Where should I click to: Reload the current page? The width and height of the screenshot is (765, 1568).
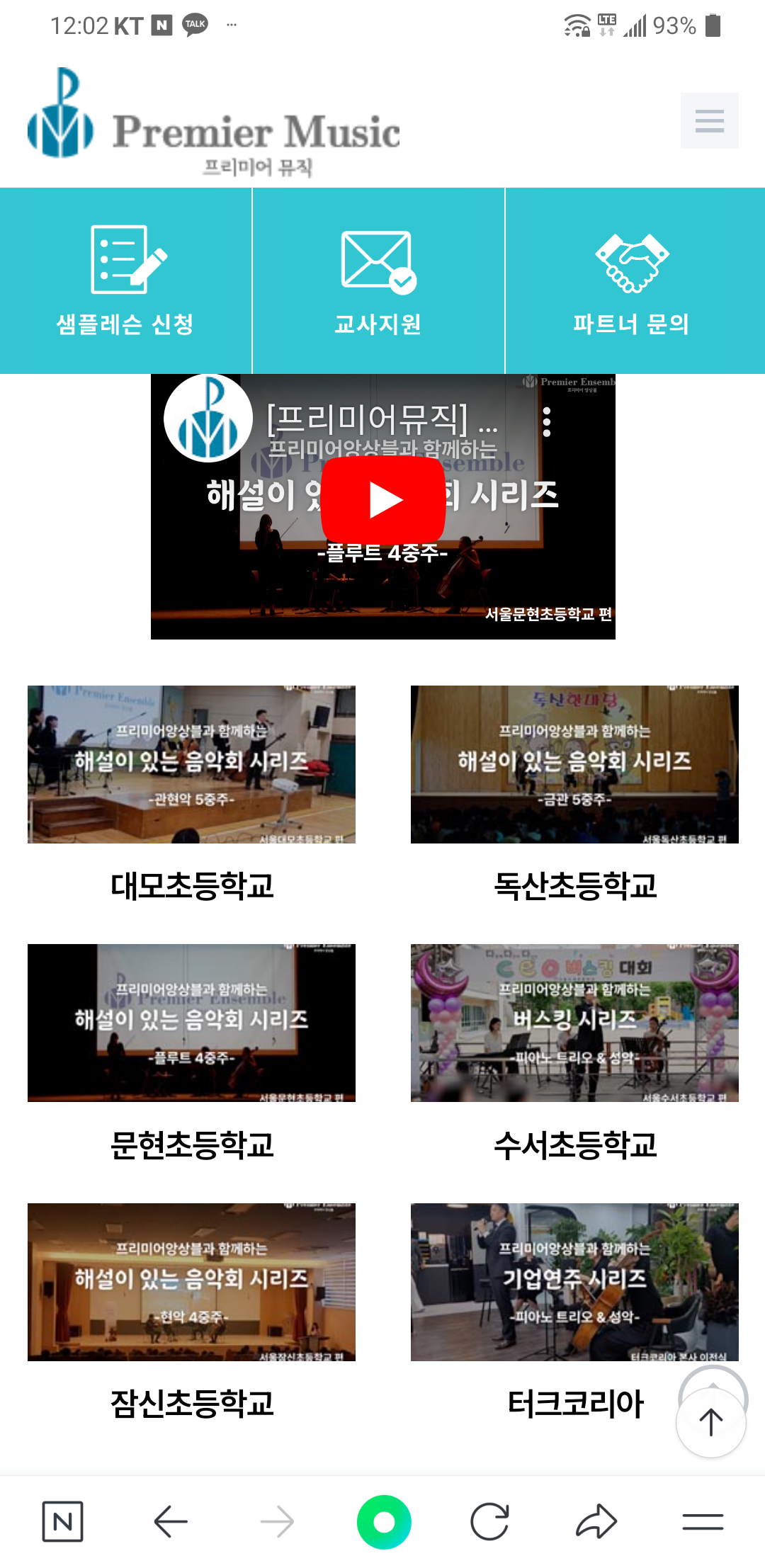(490, 1521)
